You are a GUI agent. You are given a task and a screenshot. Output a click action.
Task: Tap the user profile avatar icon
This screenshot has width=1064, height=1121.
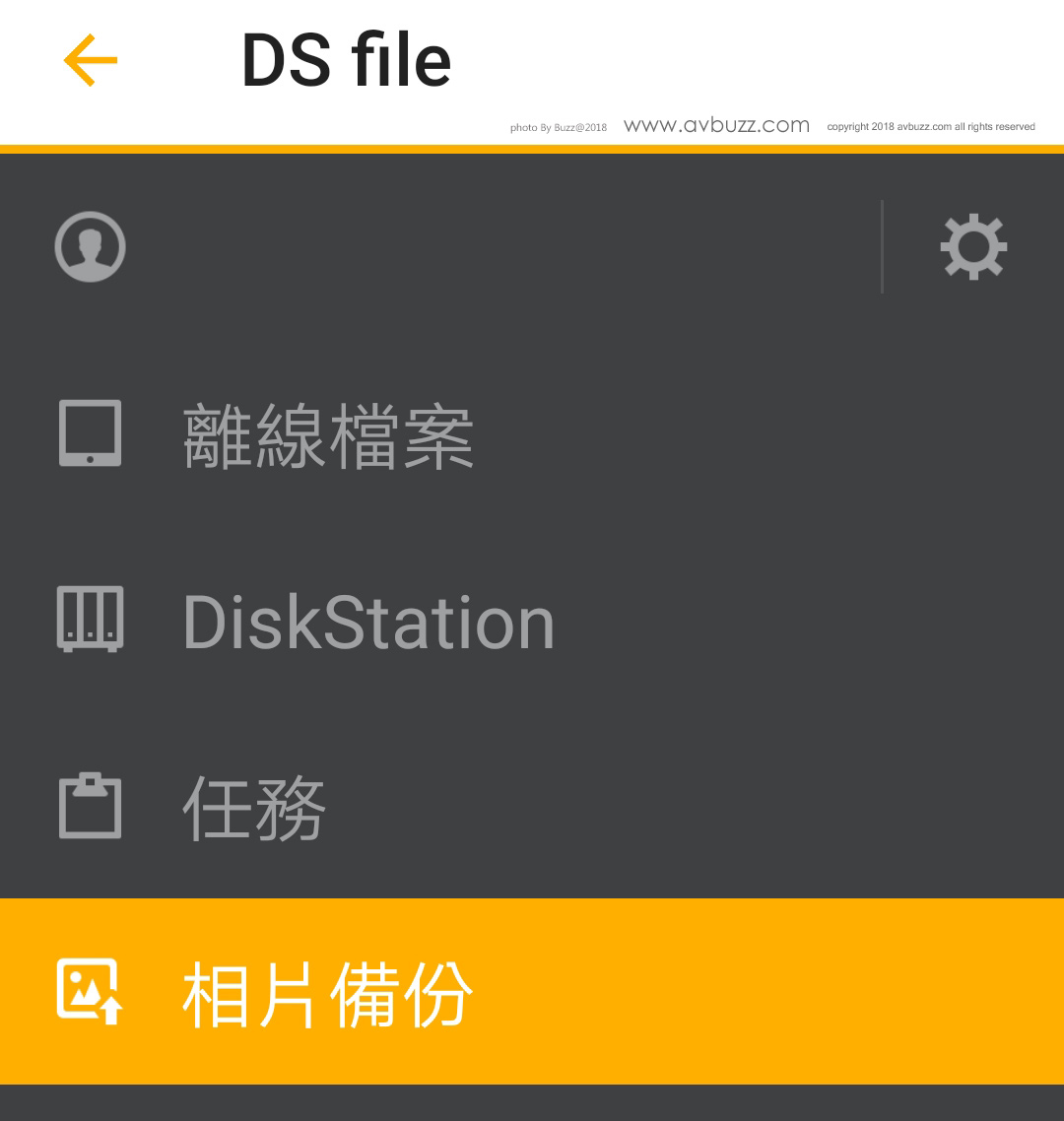[x=90, y=247]
